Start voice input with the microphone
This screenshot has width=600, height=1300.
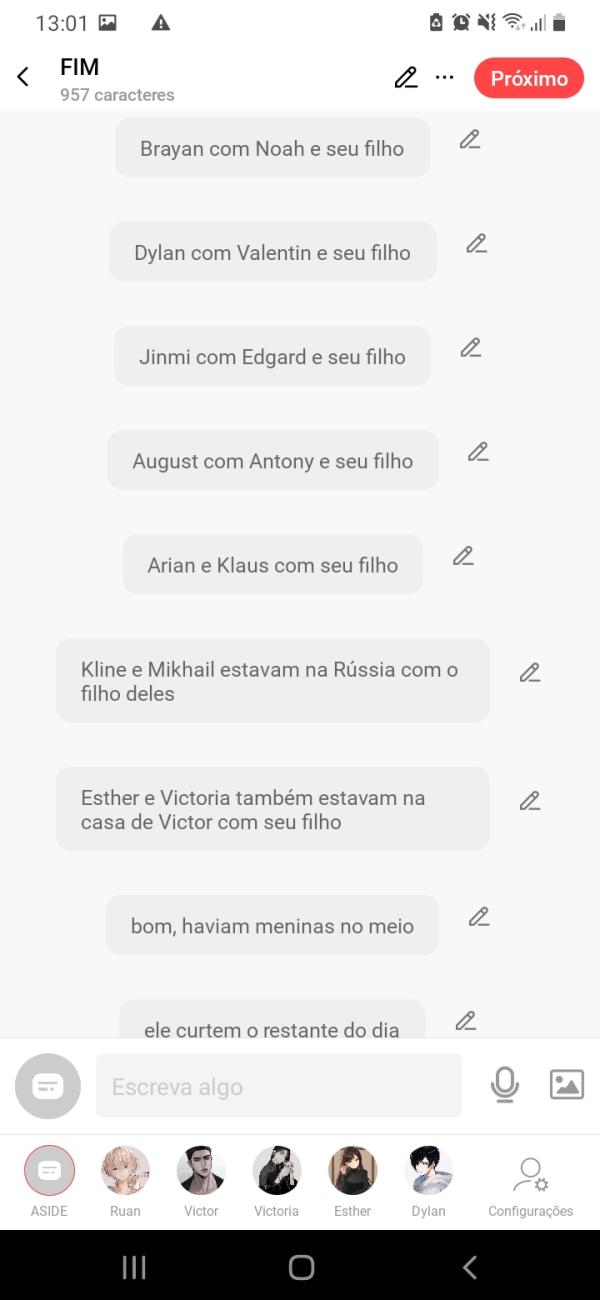click(505, 1085)
